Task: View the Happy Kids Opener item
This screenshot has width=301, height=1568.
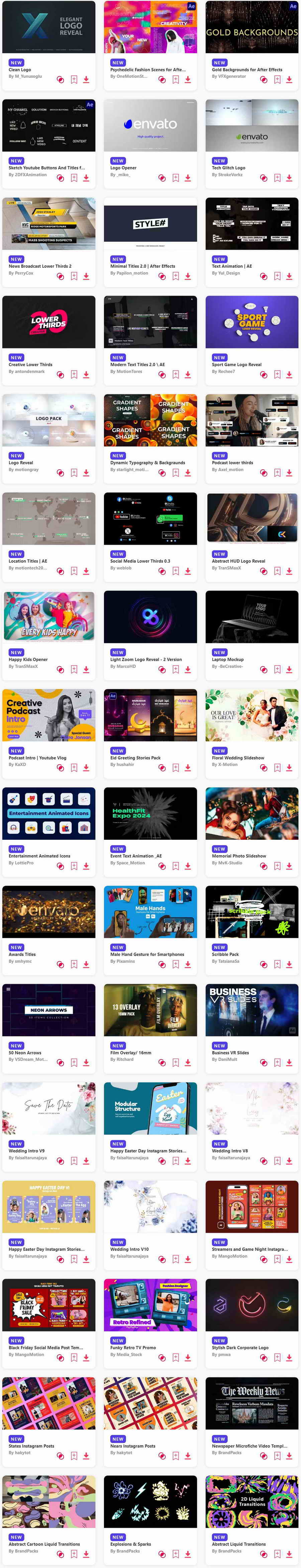Action: pyautogui.click(x=48, y=617)
